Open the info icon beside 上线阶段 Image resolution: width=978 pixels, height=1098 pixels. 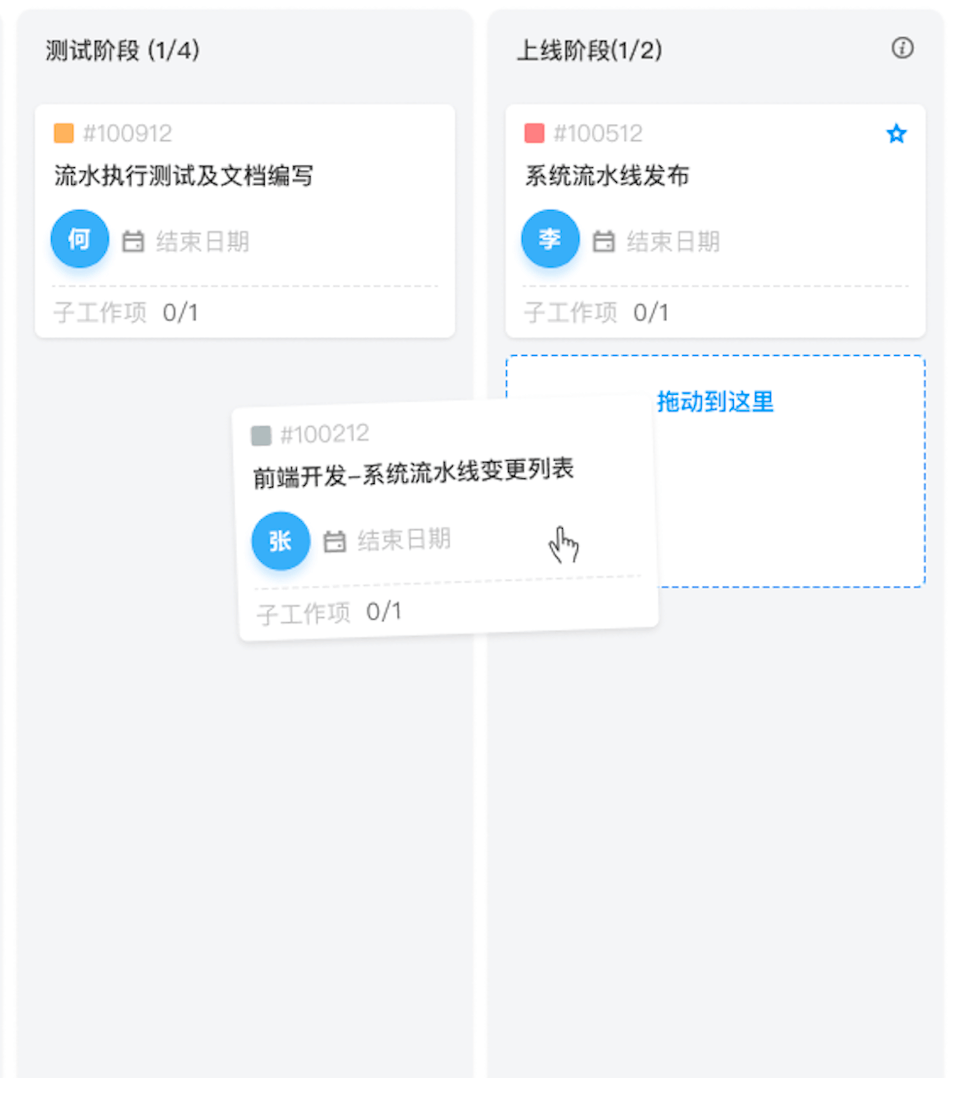tap(902, 48)
